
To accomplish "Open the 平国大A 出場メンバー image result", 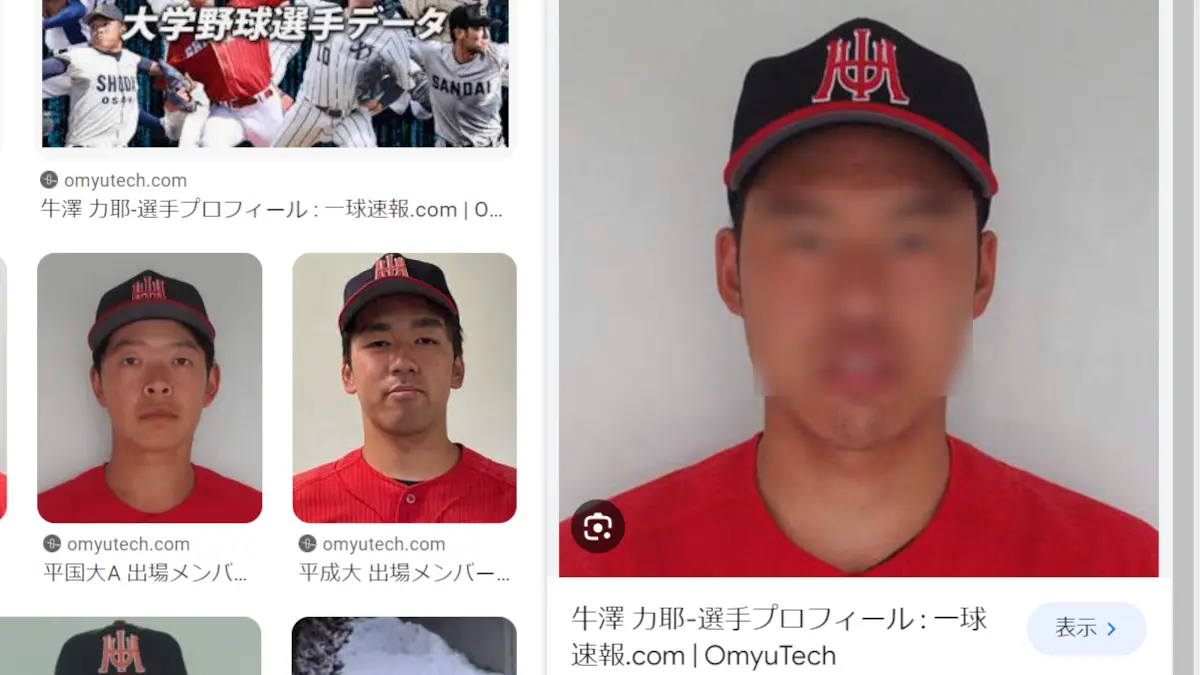I will [149, 388].
